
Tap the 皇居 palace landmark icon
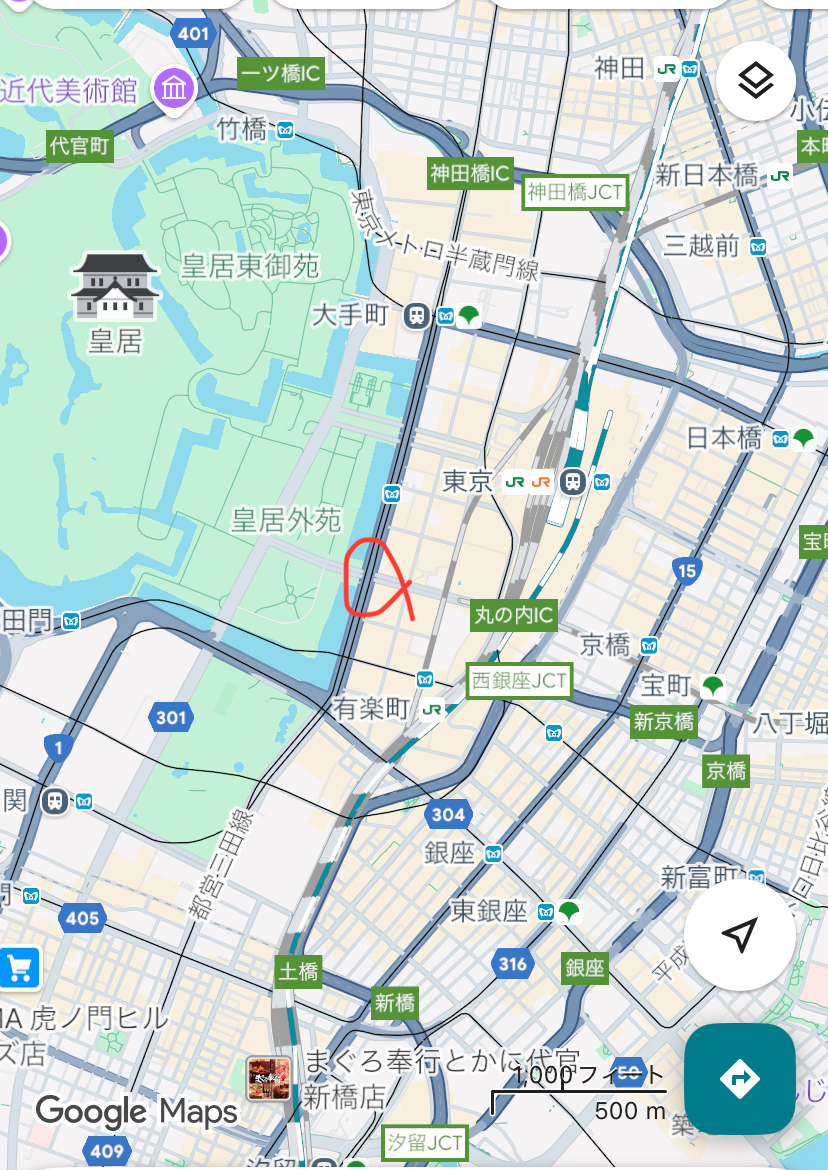coord(115,285)
